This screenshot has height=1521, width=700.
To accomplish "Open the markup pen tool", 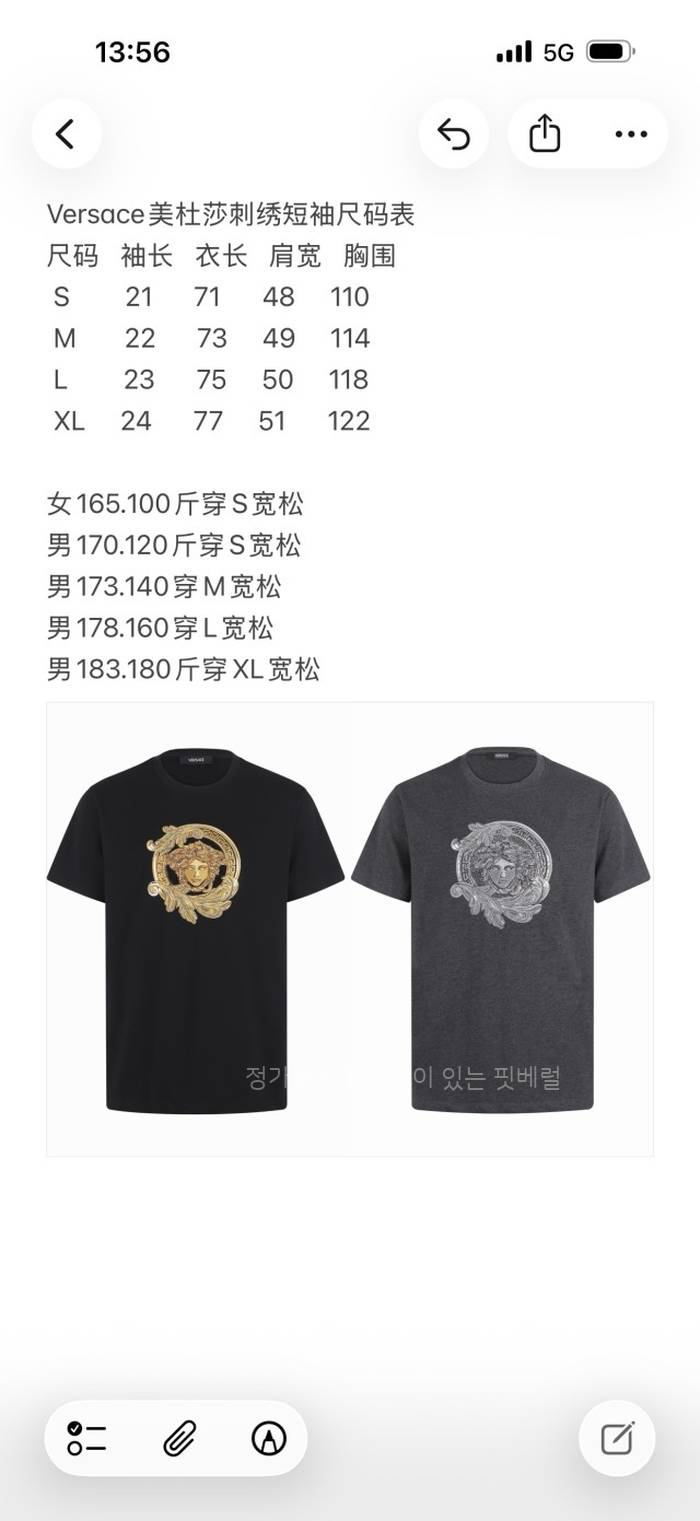I will point(268,1438).
